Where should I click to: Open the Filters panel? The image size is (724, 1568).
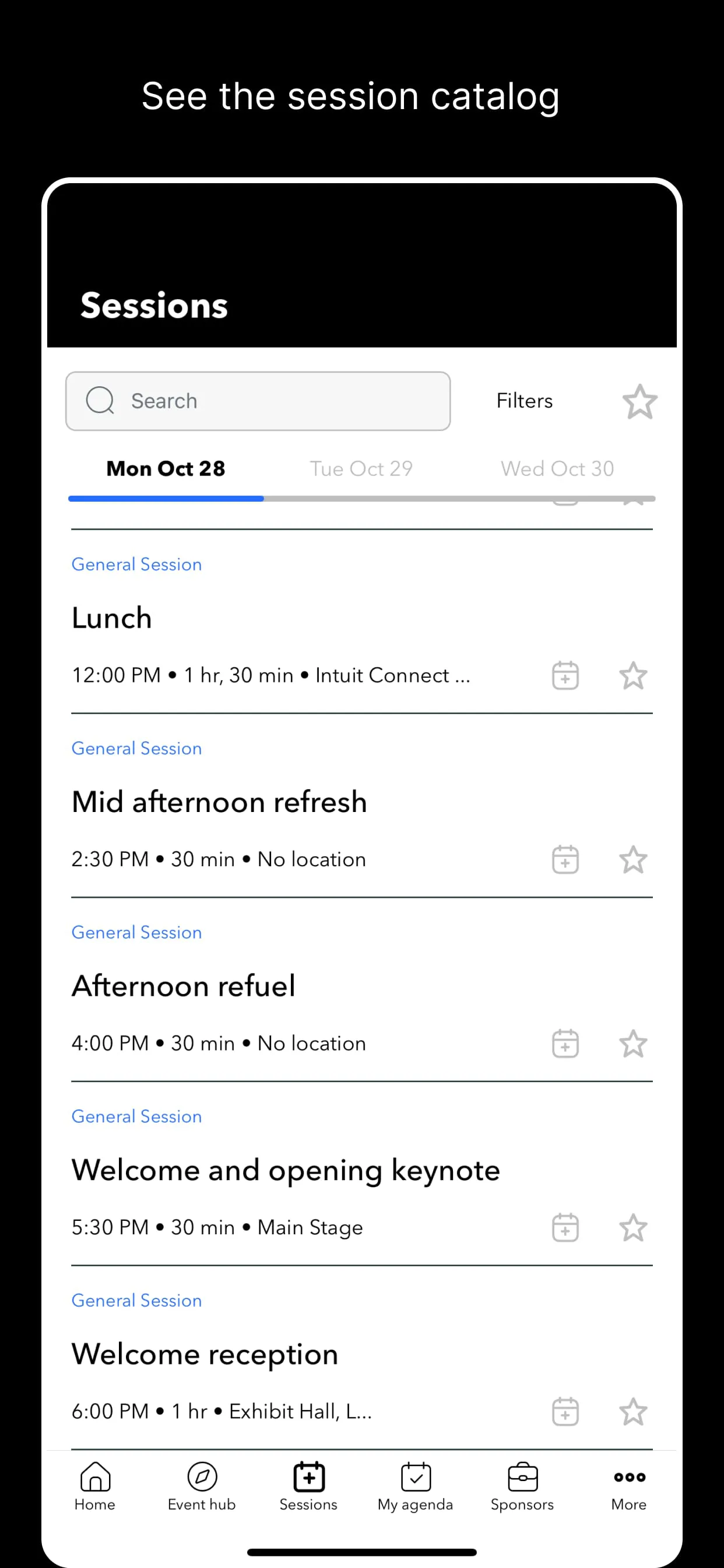coord(523,401)
